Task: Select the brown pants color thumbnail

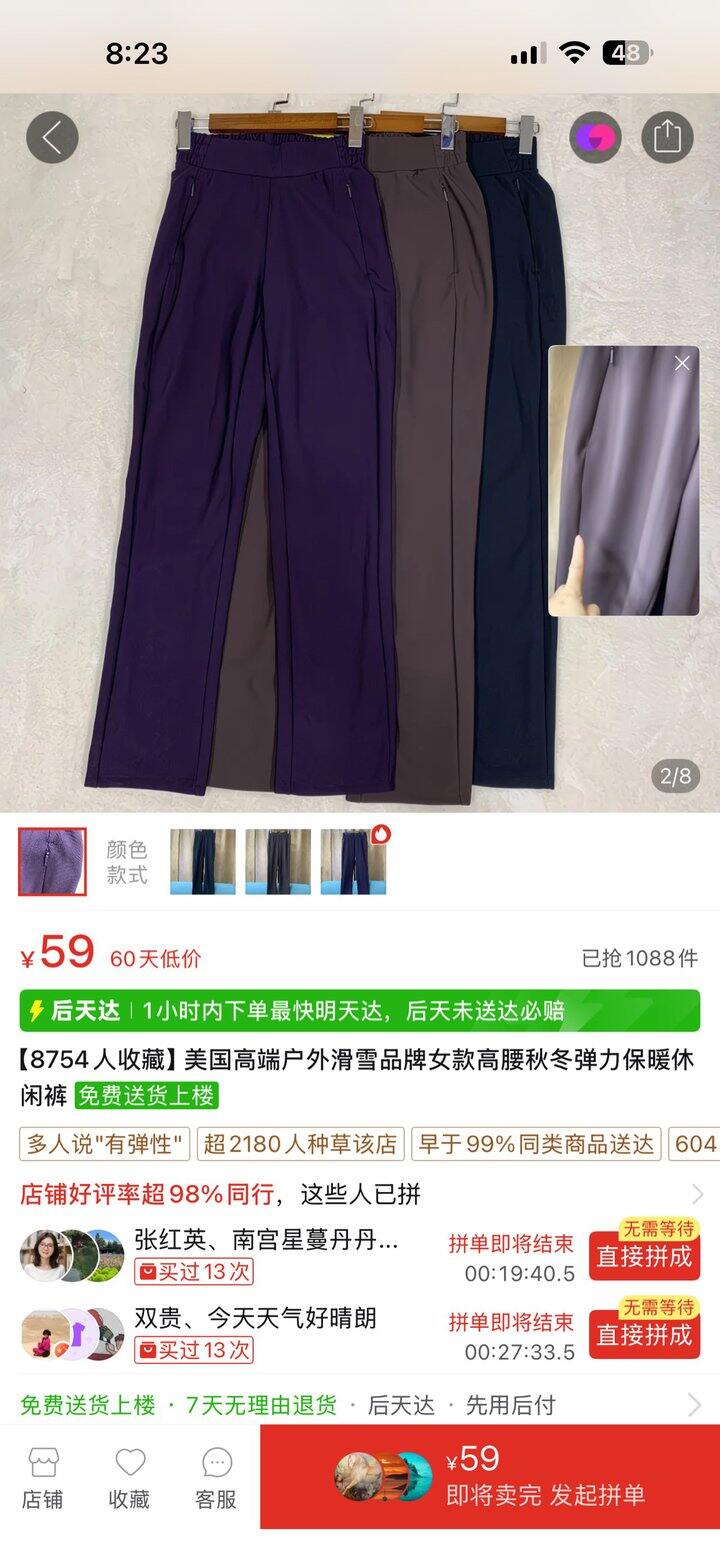Action: (x=277, y=861)
